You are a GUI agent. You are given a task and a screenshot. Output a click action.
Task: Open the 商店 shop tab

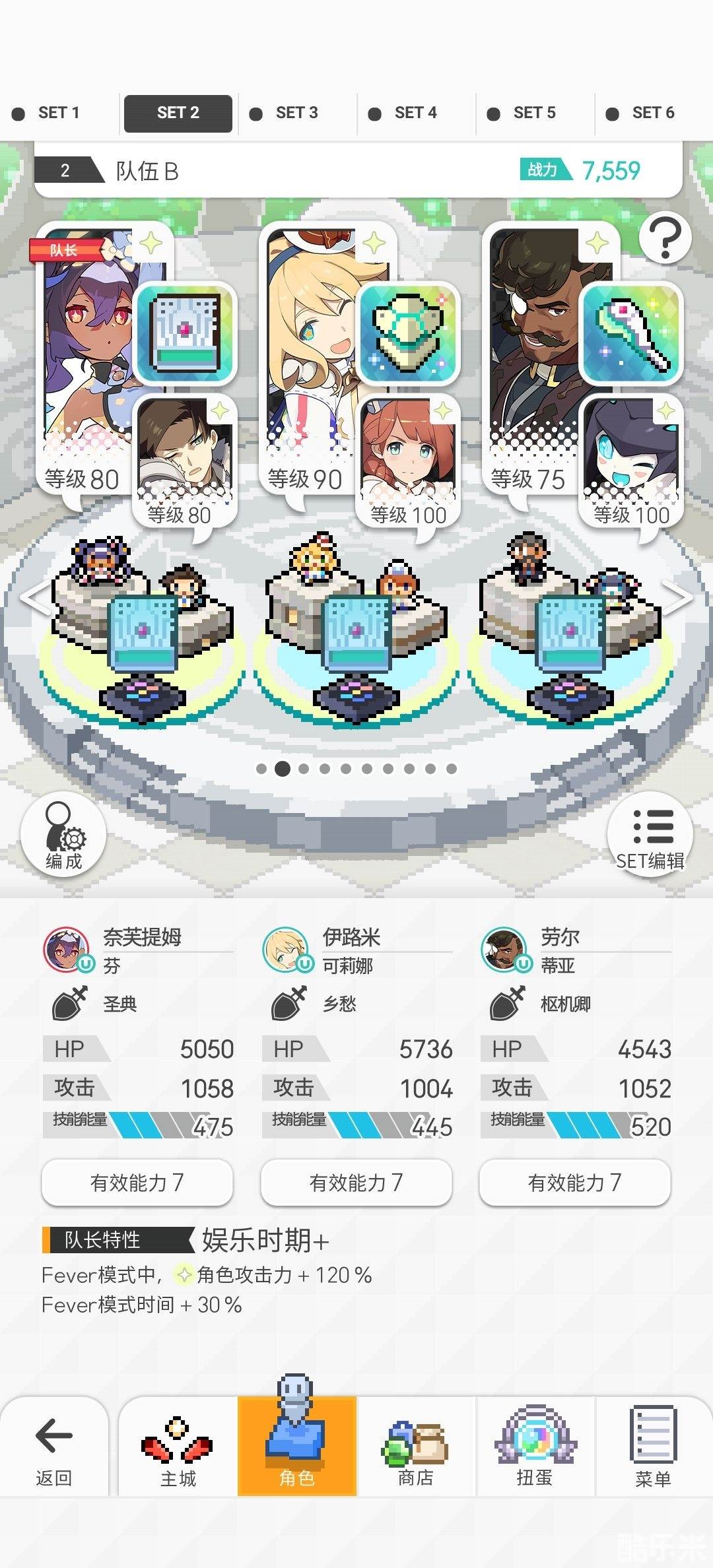click(x=416, y=1448)
